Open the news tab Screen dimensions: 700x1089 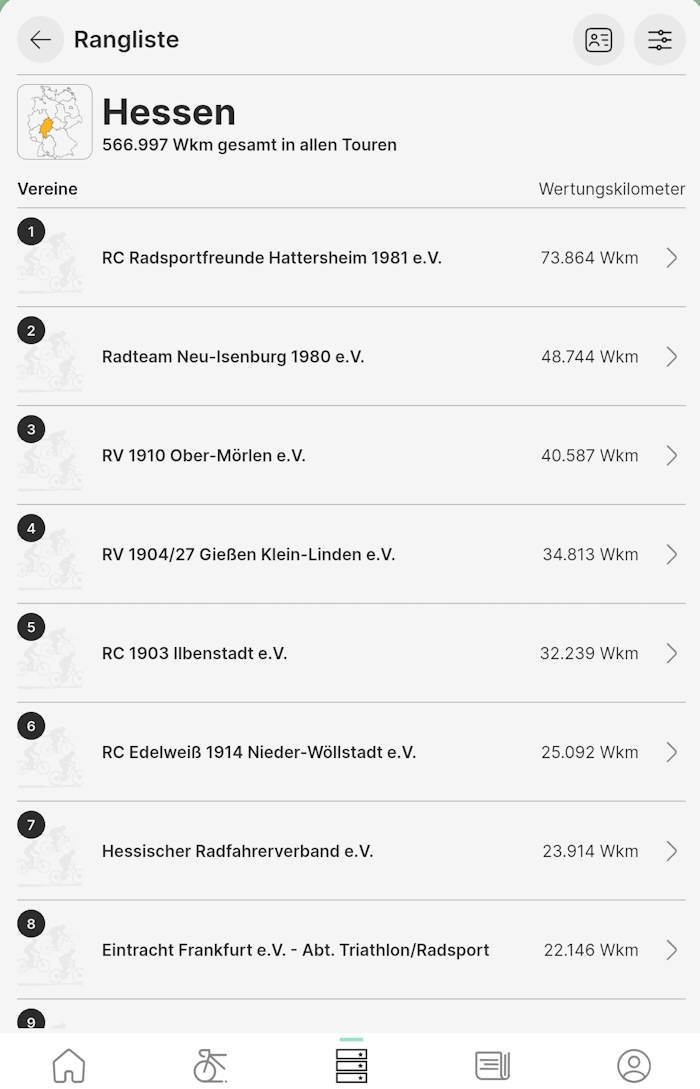pyautogui.click(x=492, y=1065)
